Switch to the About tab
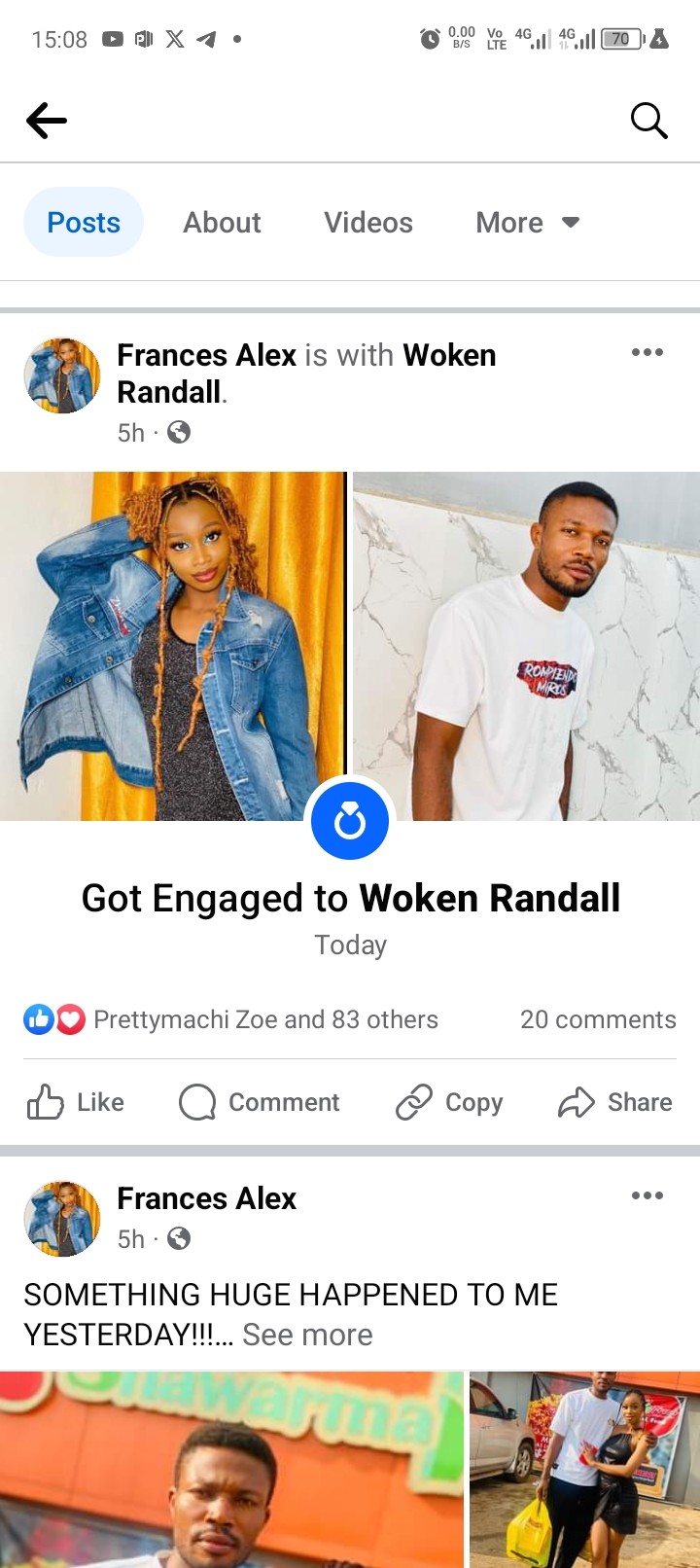This screenshot has height=1568, width=700. pyautogui.click(x=222, y=223)
